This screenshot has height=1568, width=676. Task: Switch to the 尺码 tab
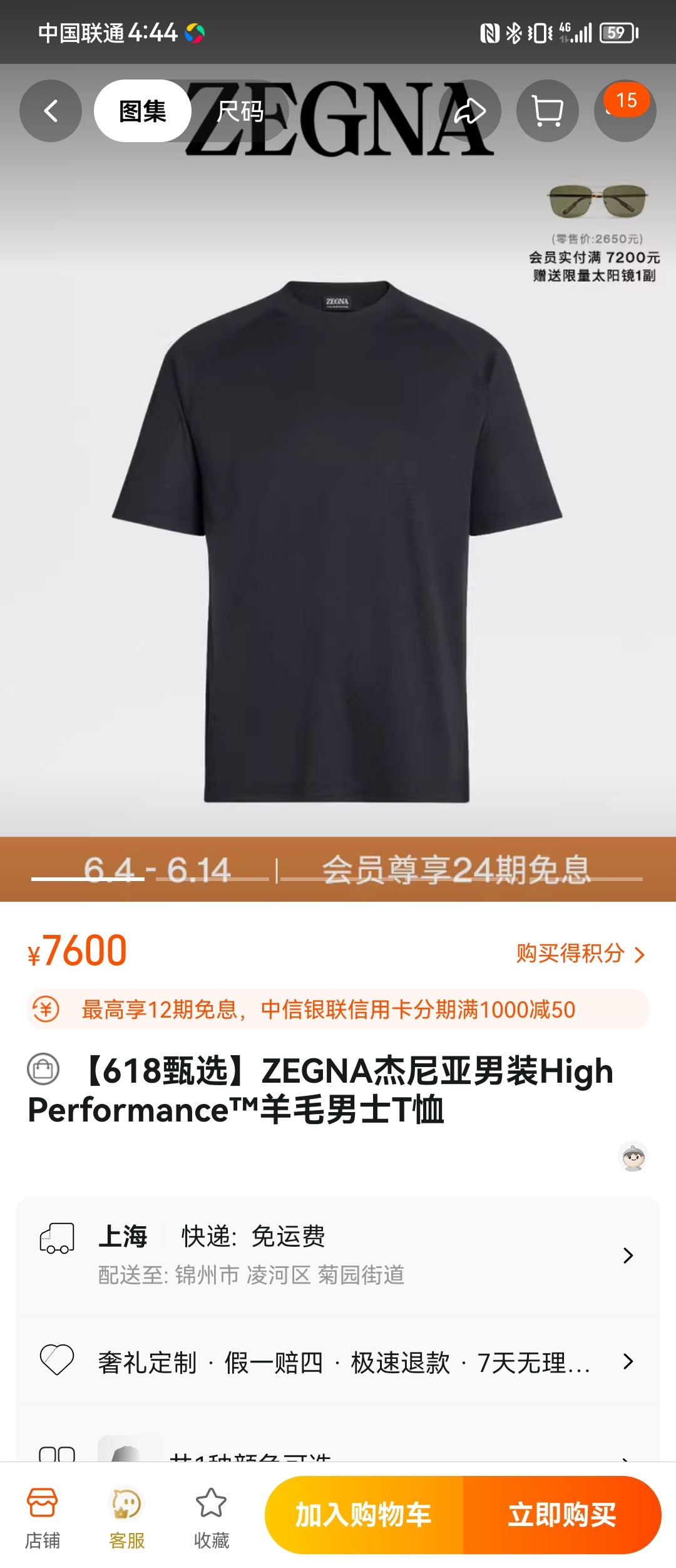pyautogui.click(x=240, y=111)
